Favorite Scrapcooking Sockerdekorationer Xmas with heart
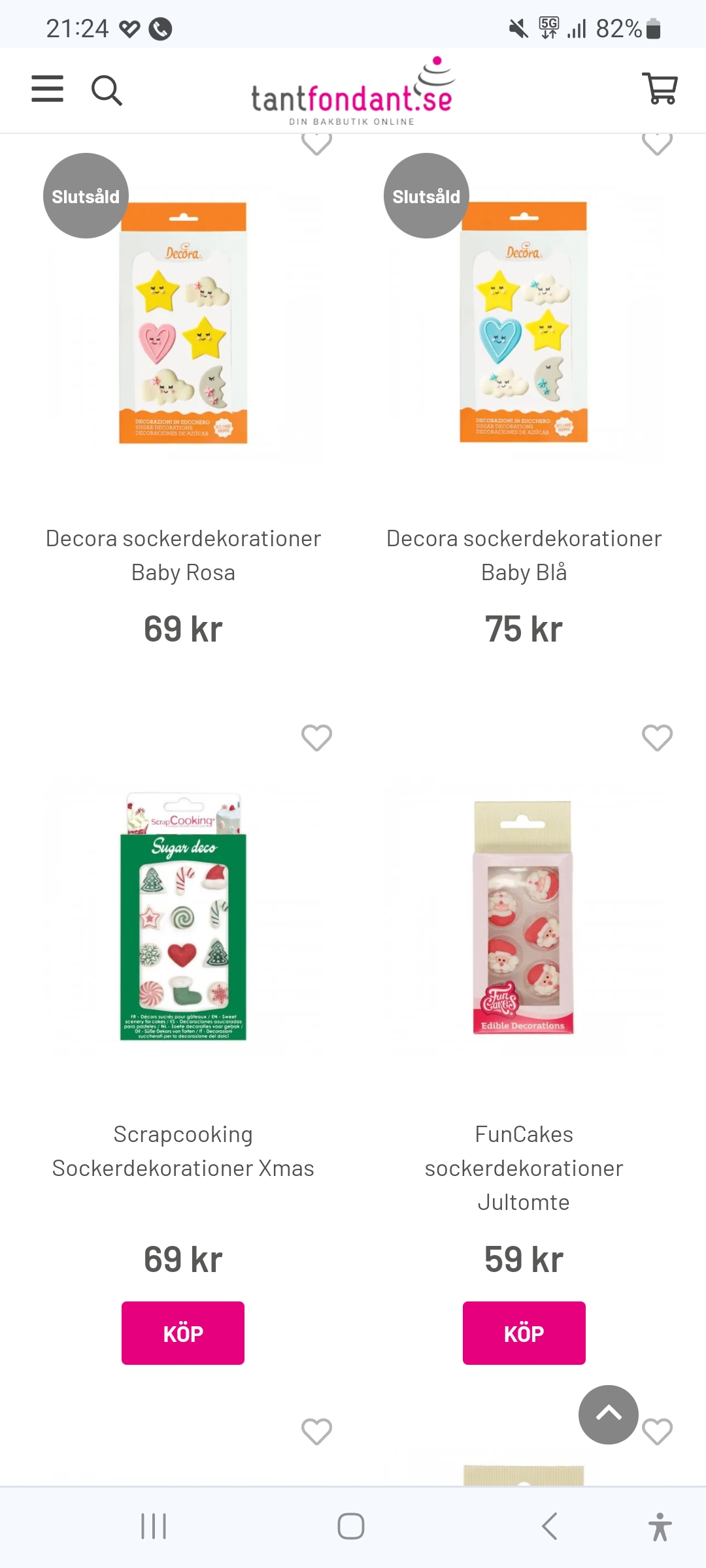Viewport: 706px width, 1568px height. click(x=316, y=738)
